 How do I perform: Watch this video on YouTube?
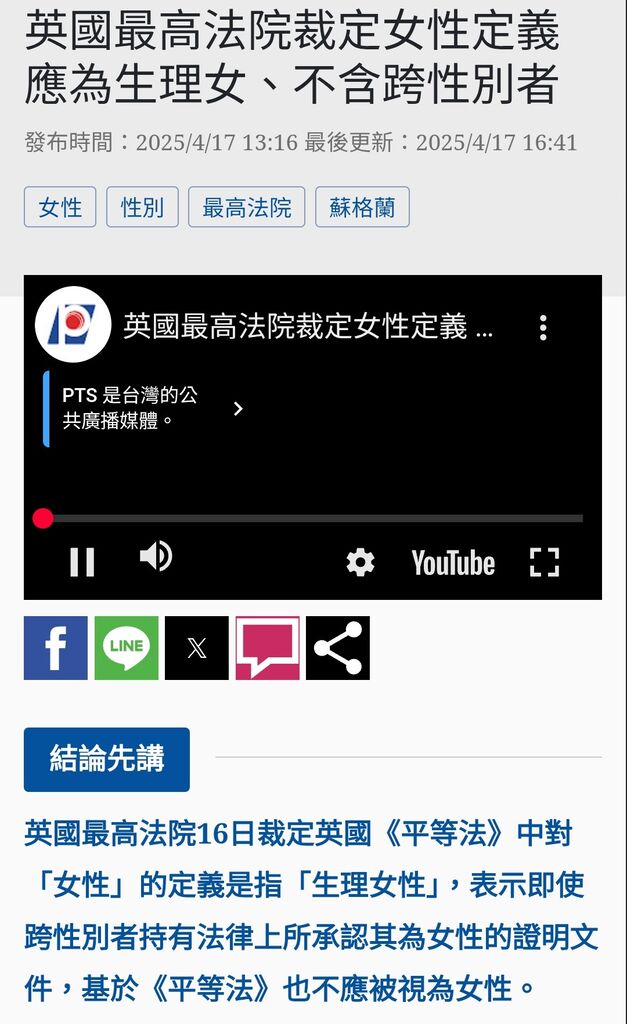pyautogui.click(x=453, y=564)
